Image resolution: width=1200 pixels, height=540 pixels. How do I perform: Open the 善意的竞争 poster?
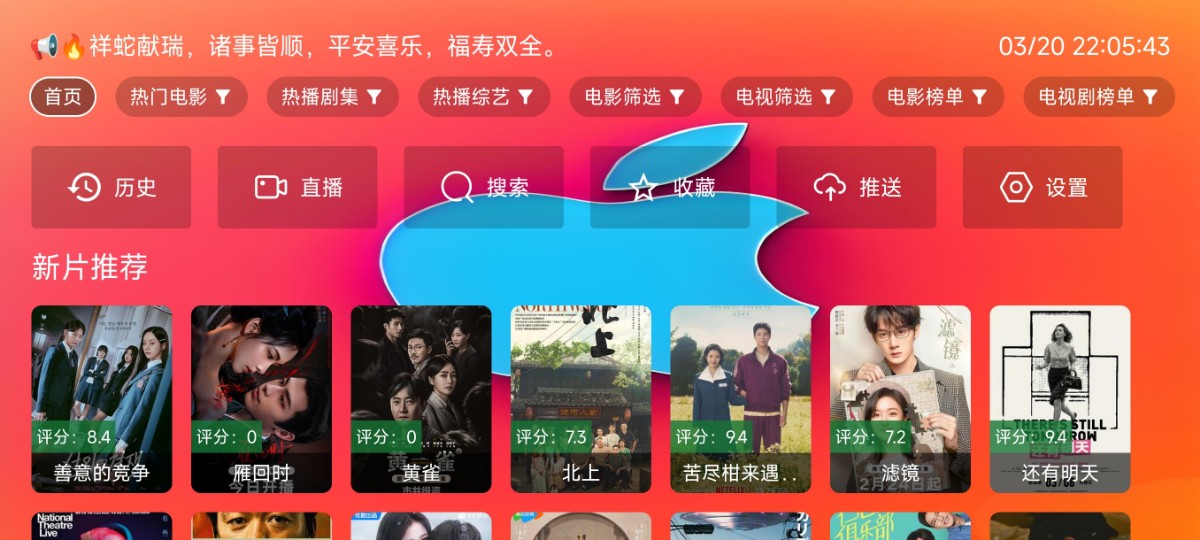pos(102,398)
